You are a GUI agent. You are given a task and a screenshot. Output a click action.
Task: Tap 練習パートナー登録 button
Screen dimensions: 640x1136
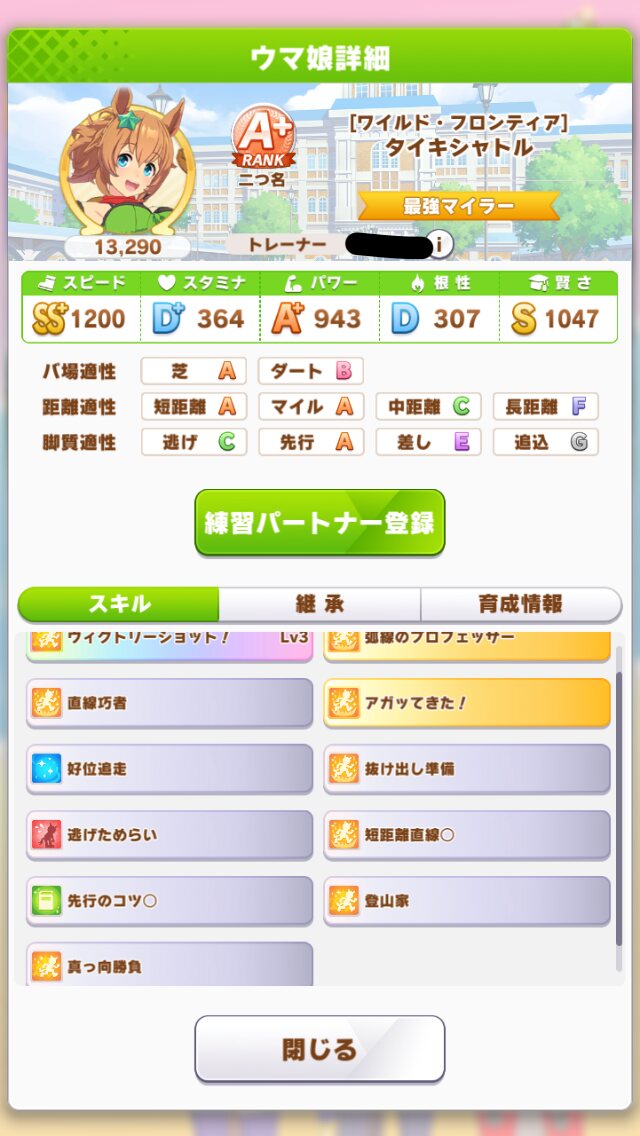coord(320,522)
